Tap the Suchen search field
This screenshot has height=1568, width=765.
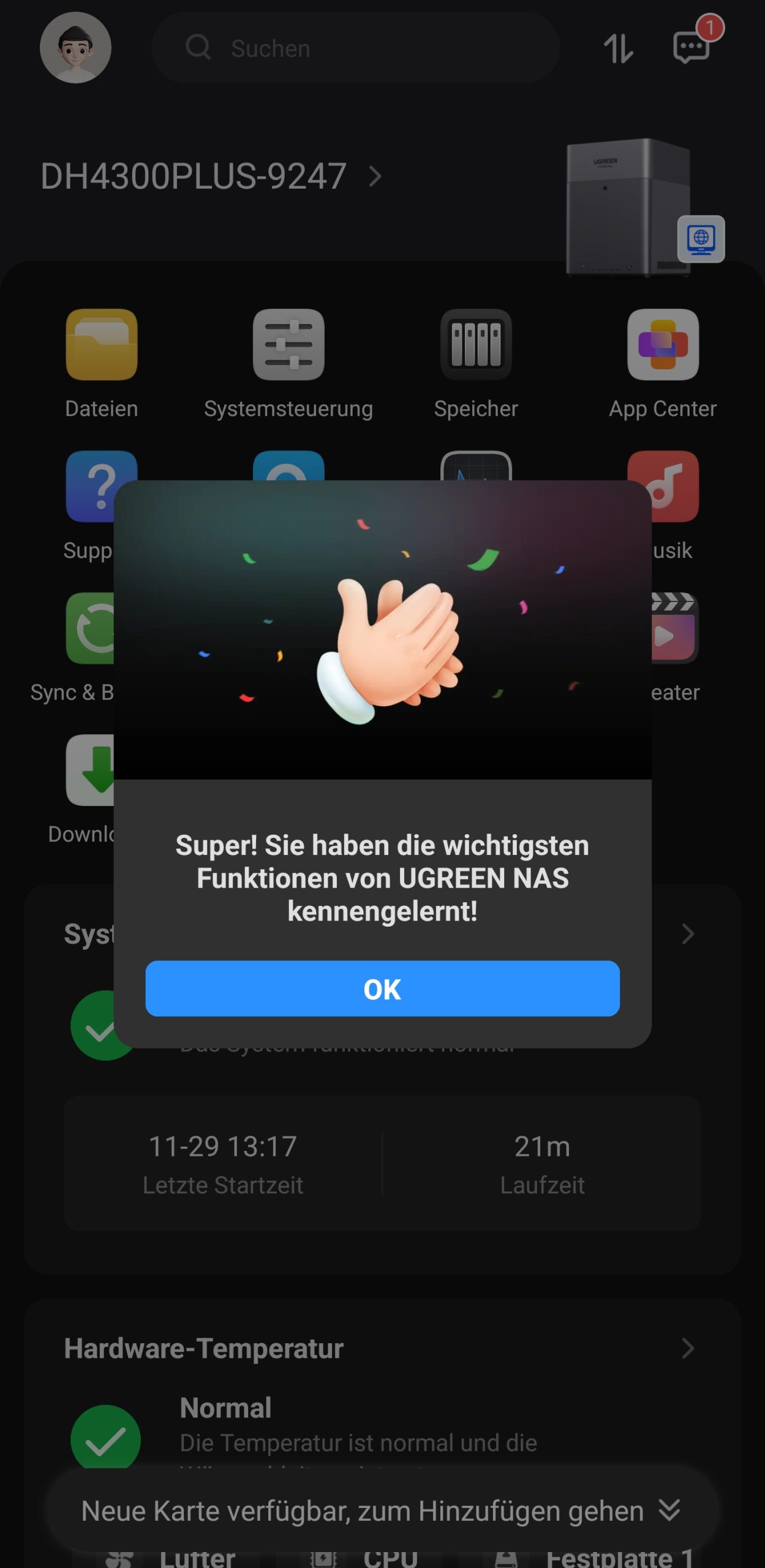coord(355,48)
